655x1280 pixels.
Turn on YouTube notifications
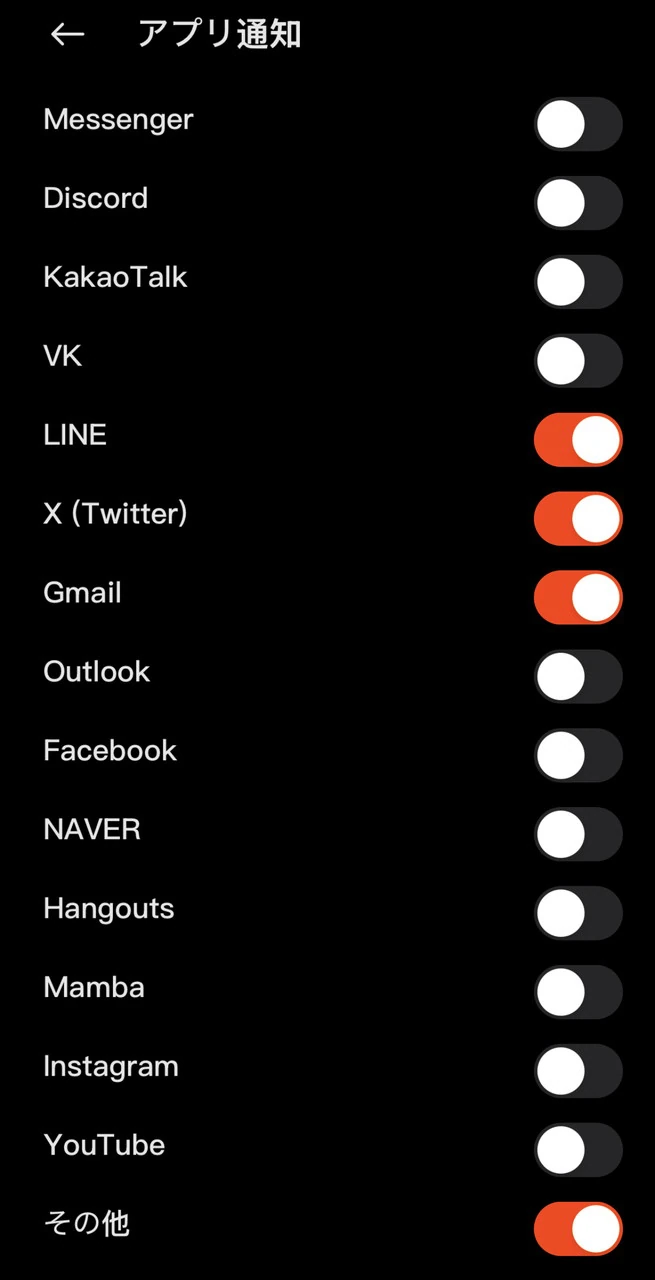coord(578,1151)
